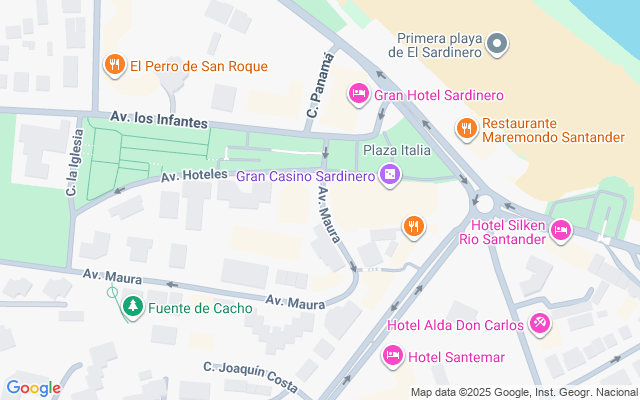This screenshot has width=640, height=400.
Task: Open Hotel Santemar marker
Action: 392,355
